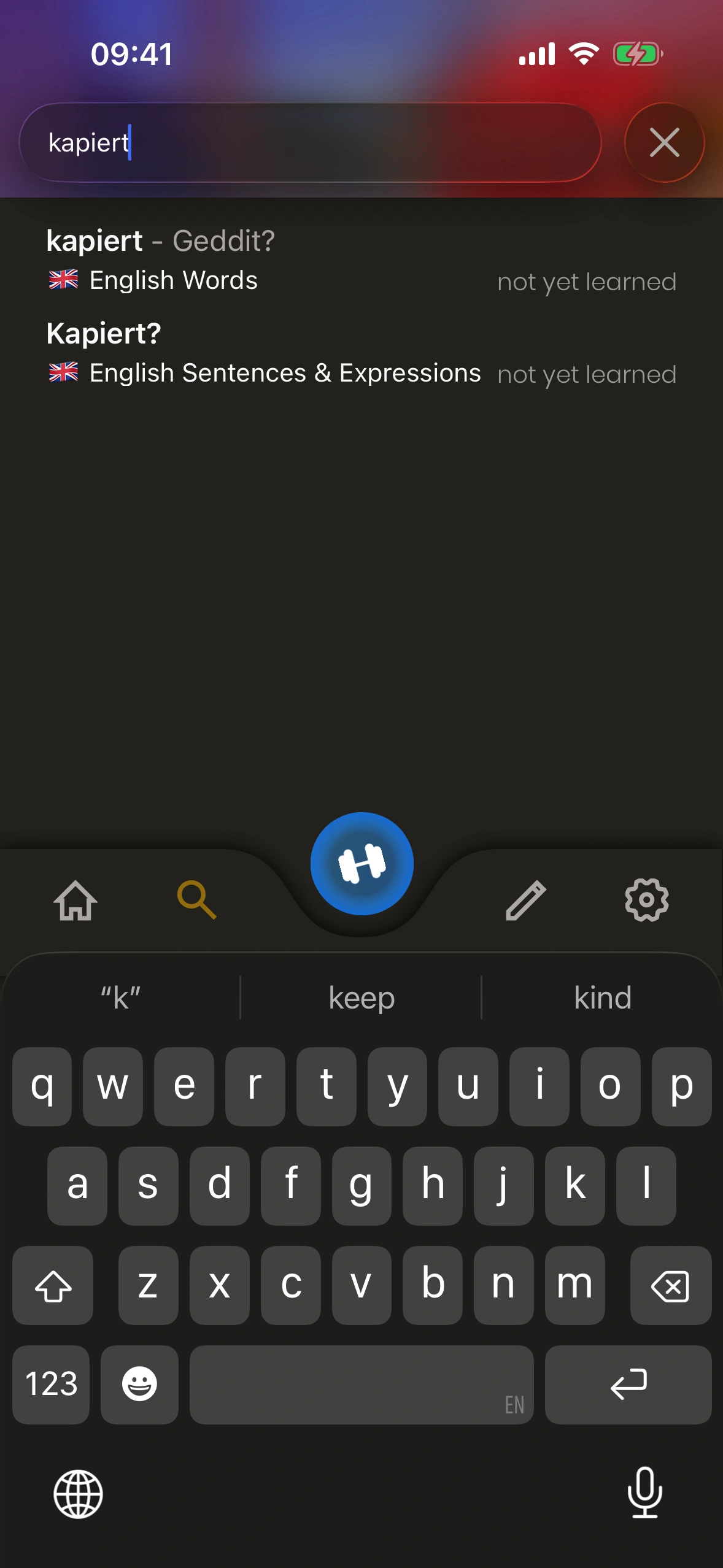The height and width of the screenshot is (1568, 723).
Task: Select the search magnifier tab
Action: pos(196,900)
